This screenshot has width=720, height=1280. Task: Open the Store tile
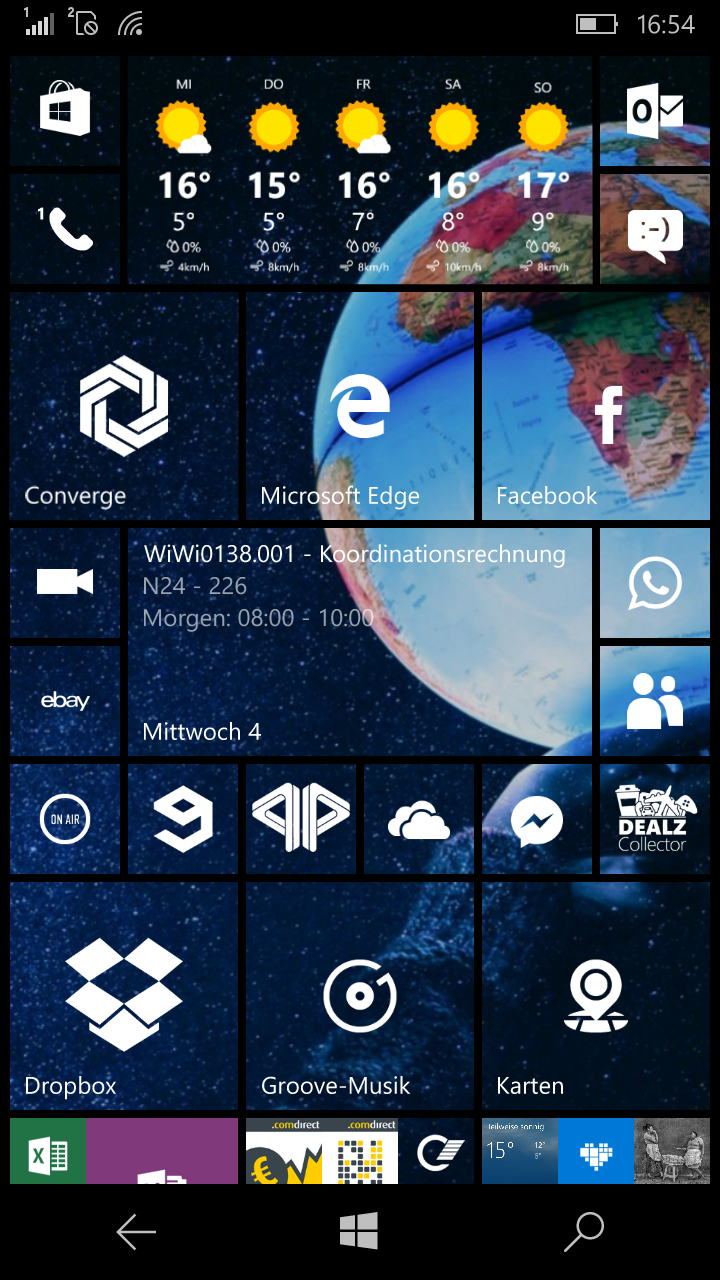65,111
